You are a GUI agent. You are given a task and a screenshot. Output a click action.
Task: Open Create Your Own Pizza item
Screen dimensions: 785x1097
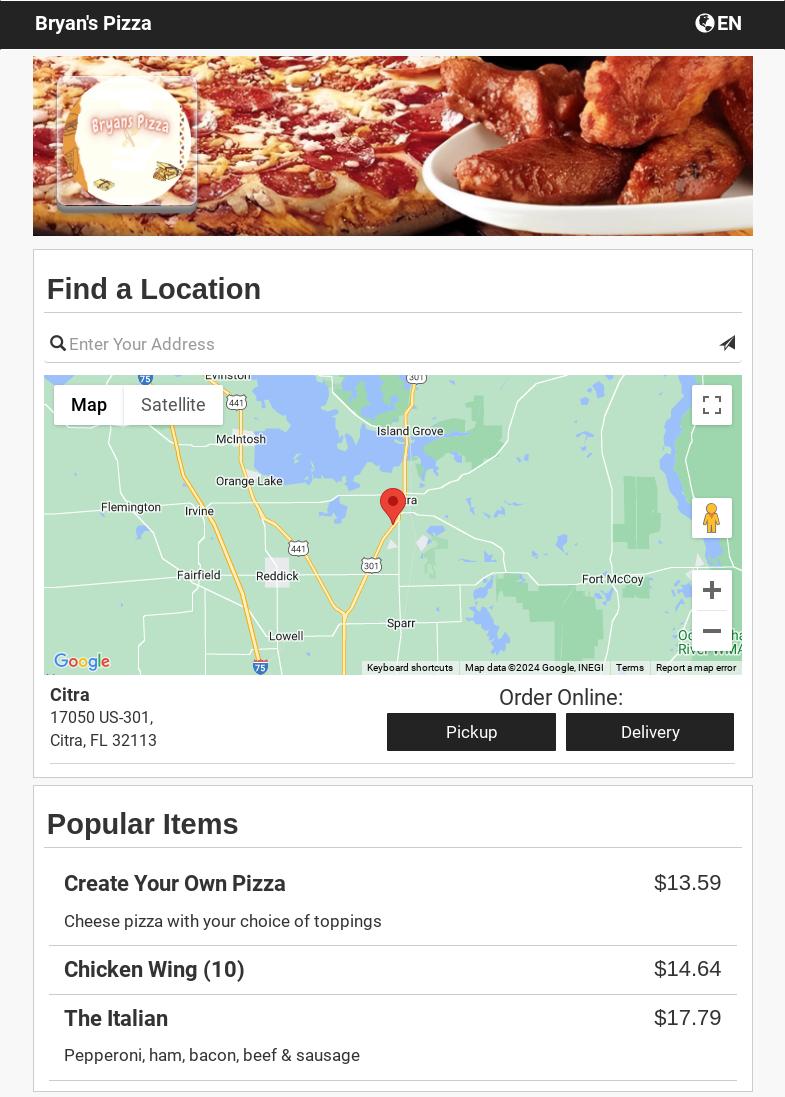[x=175, y=883]
